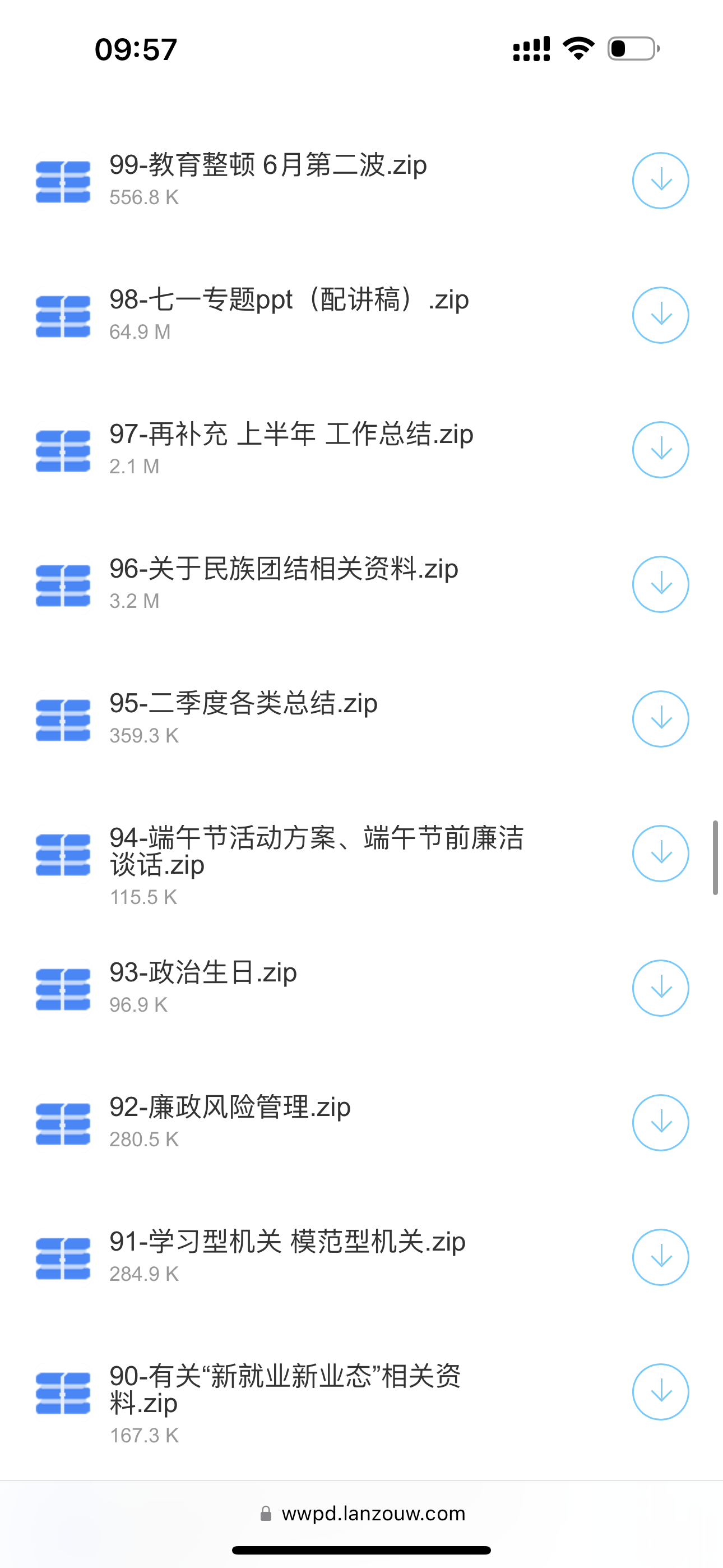Open the 94-端午节活动方案 file row
Screen dimensions: 723x1568
coord(361,854)
